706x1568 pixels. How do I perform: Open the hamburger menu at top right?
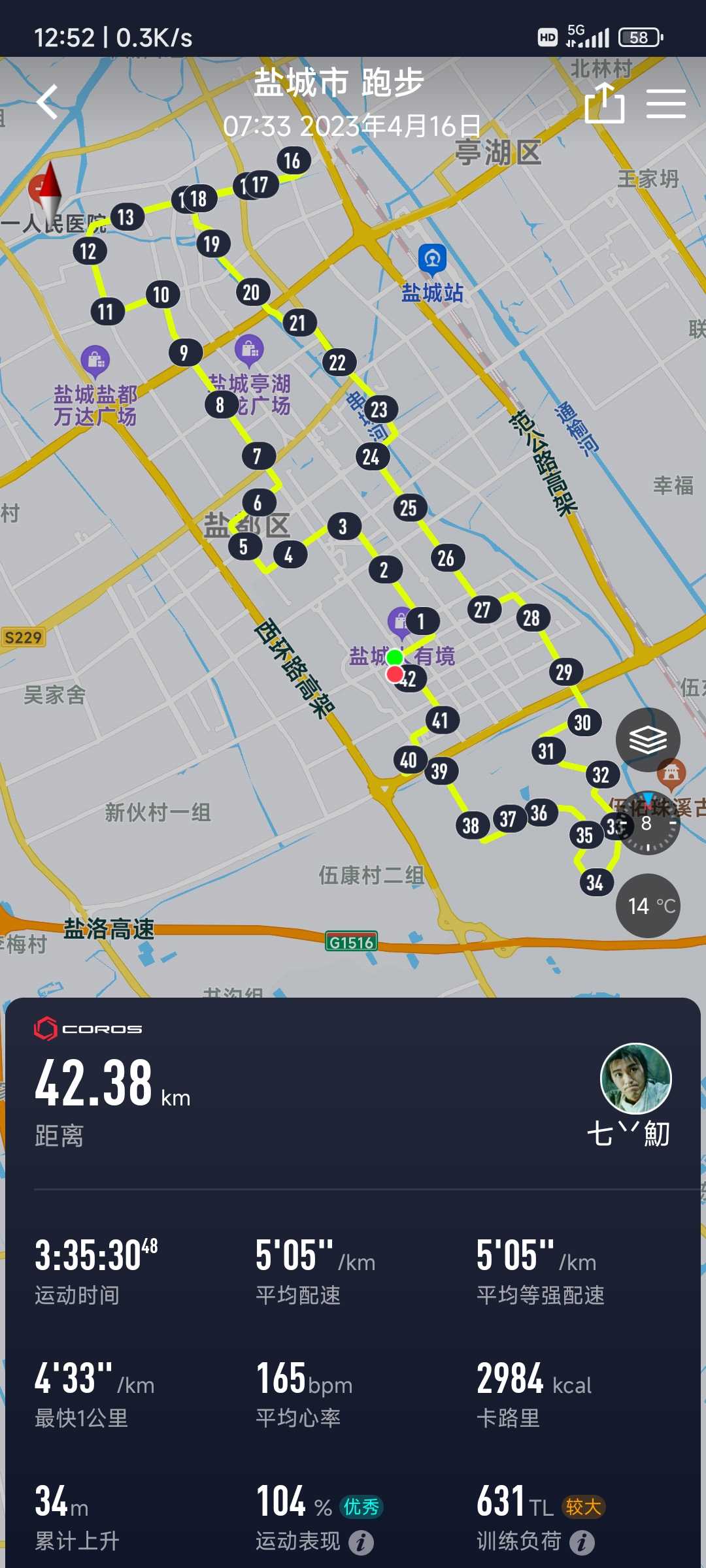[x=666, y=104]
